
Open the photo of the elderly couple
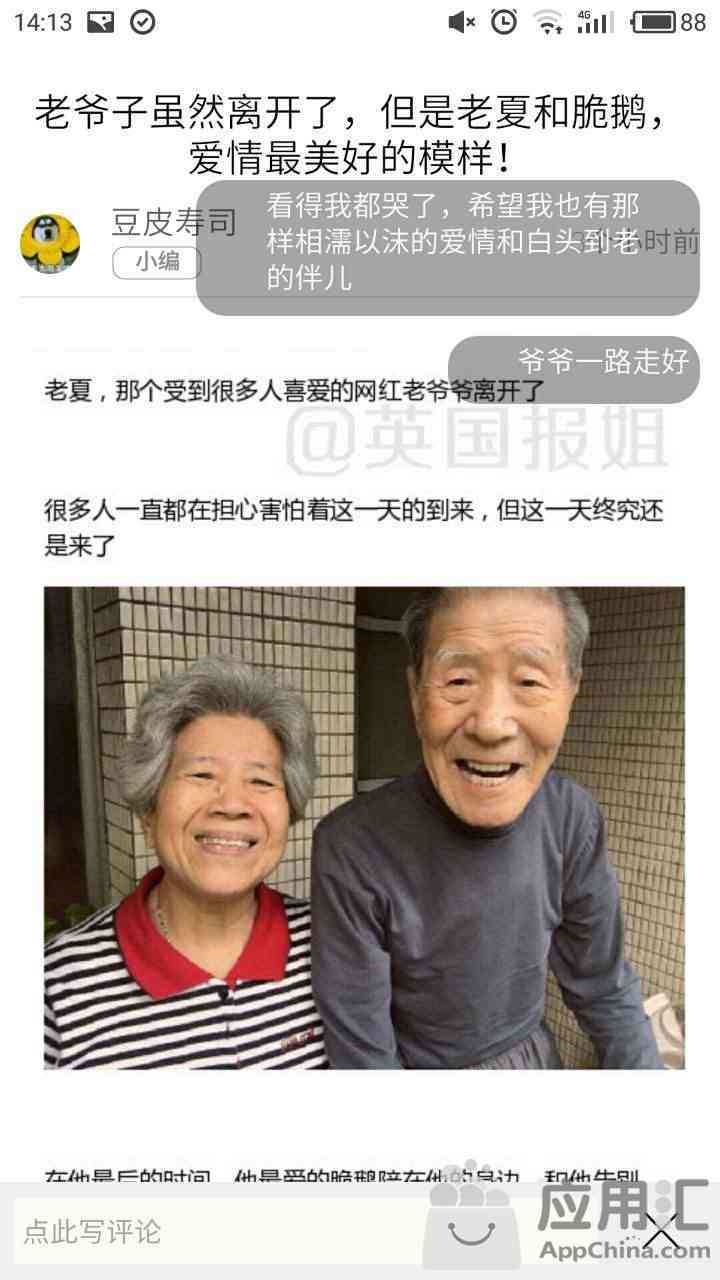point(364,828)
